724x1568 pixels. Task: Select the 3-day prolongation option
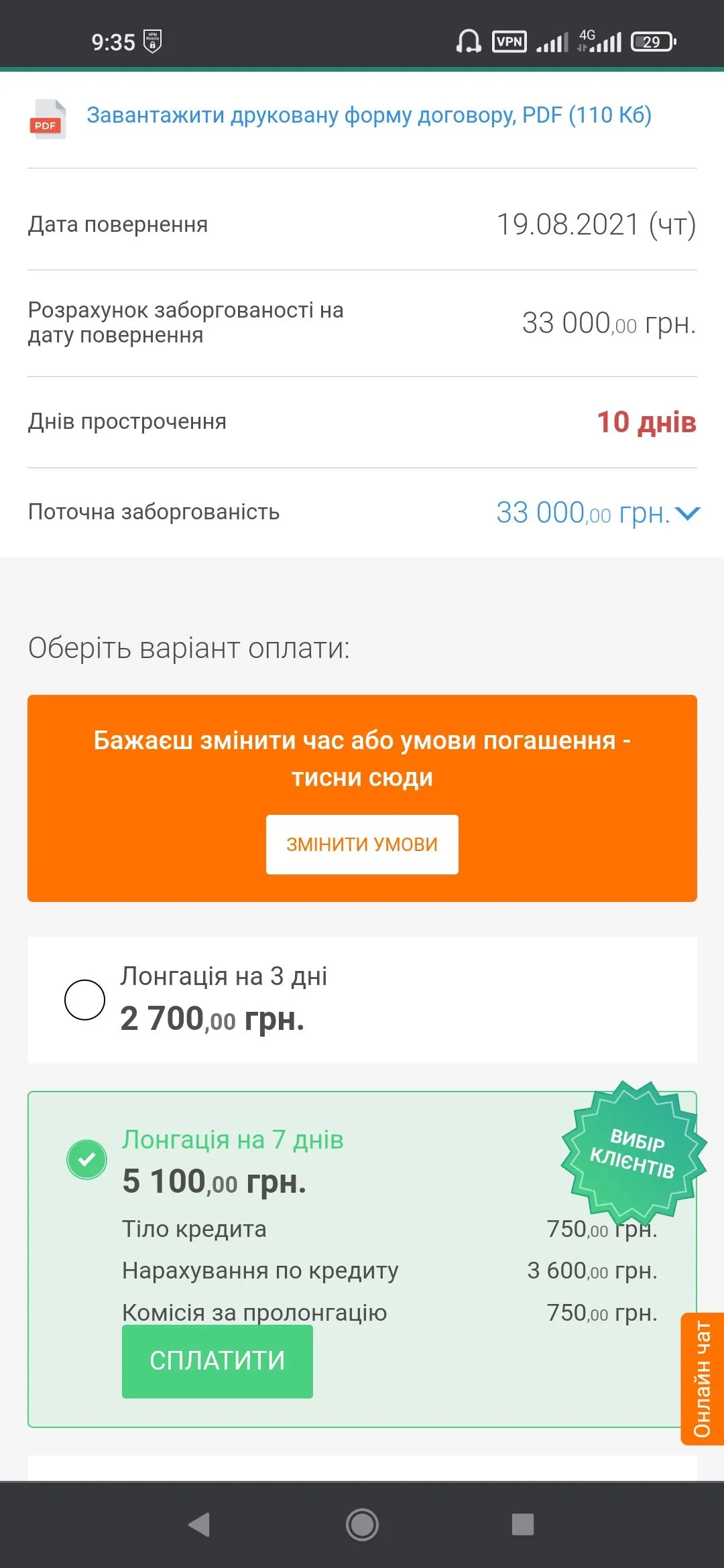(x=84, y=1000)
